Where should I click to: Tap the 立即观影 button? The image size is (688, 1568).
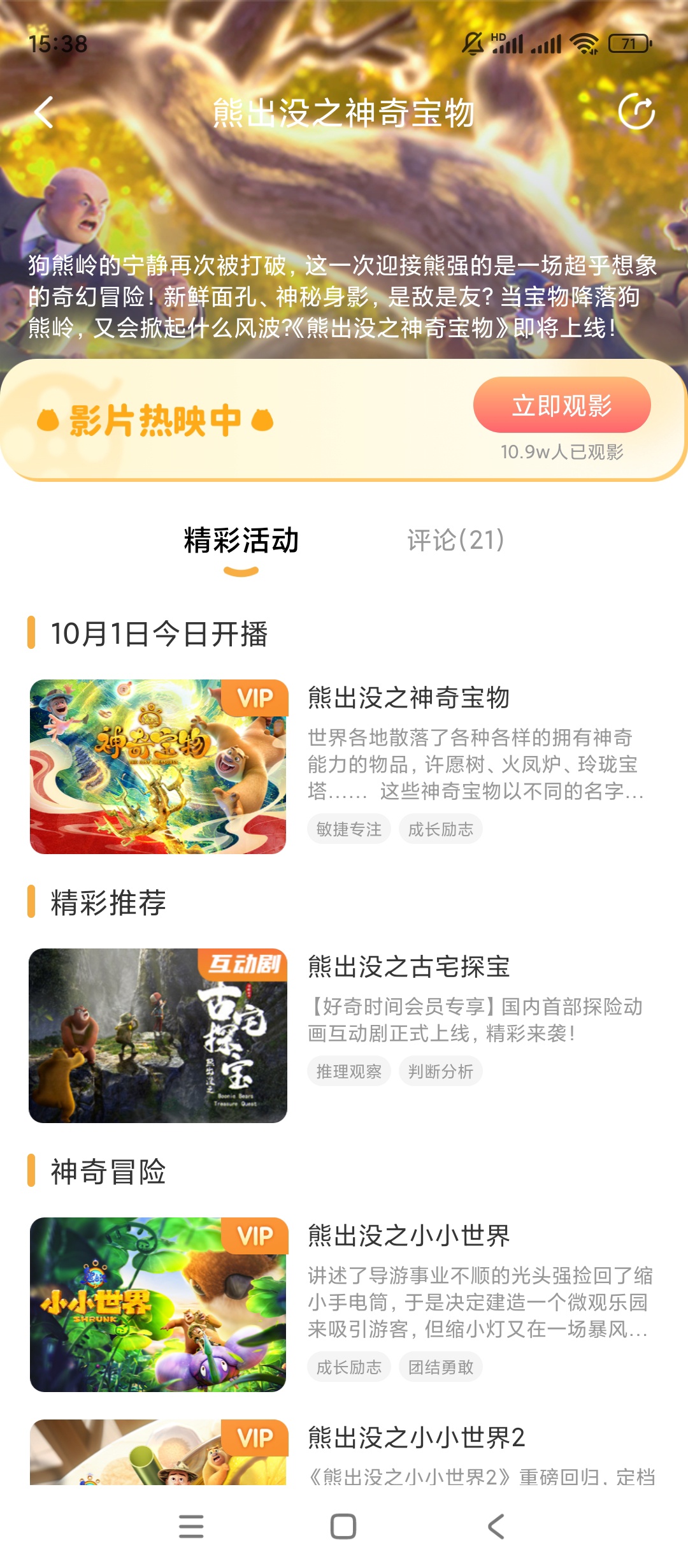tap(561, 405)
